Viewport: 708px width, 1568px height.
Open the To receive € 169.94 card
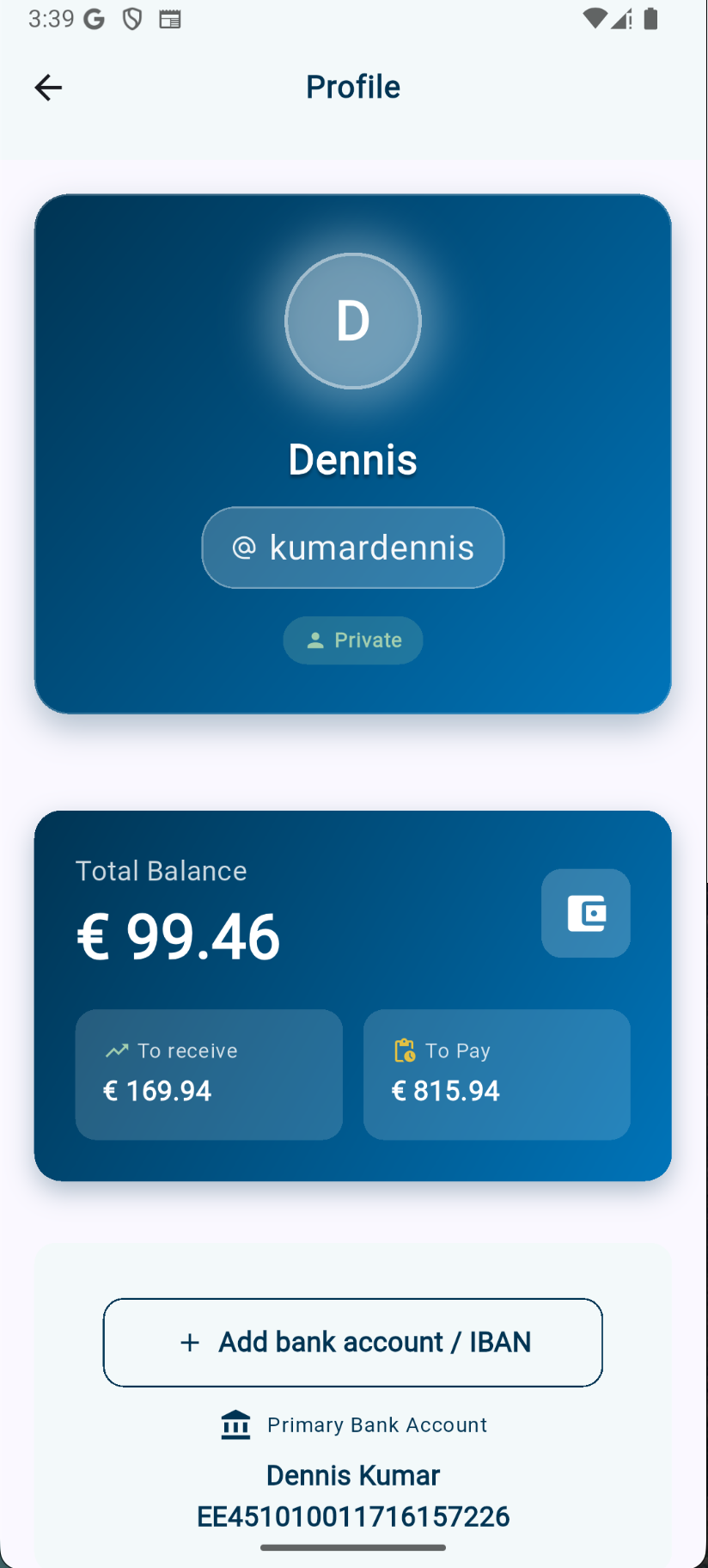(x=209, y=1075)
